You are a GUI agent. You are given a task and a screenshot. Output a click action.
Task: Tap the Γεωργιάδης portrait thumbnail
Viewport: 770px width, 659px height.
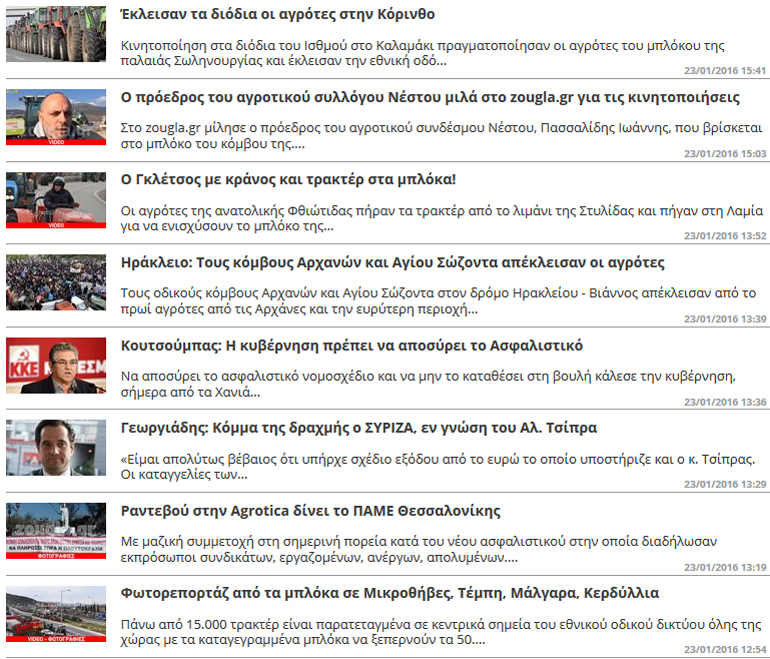click(55, 447)
